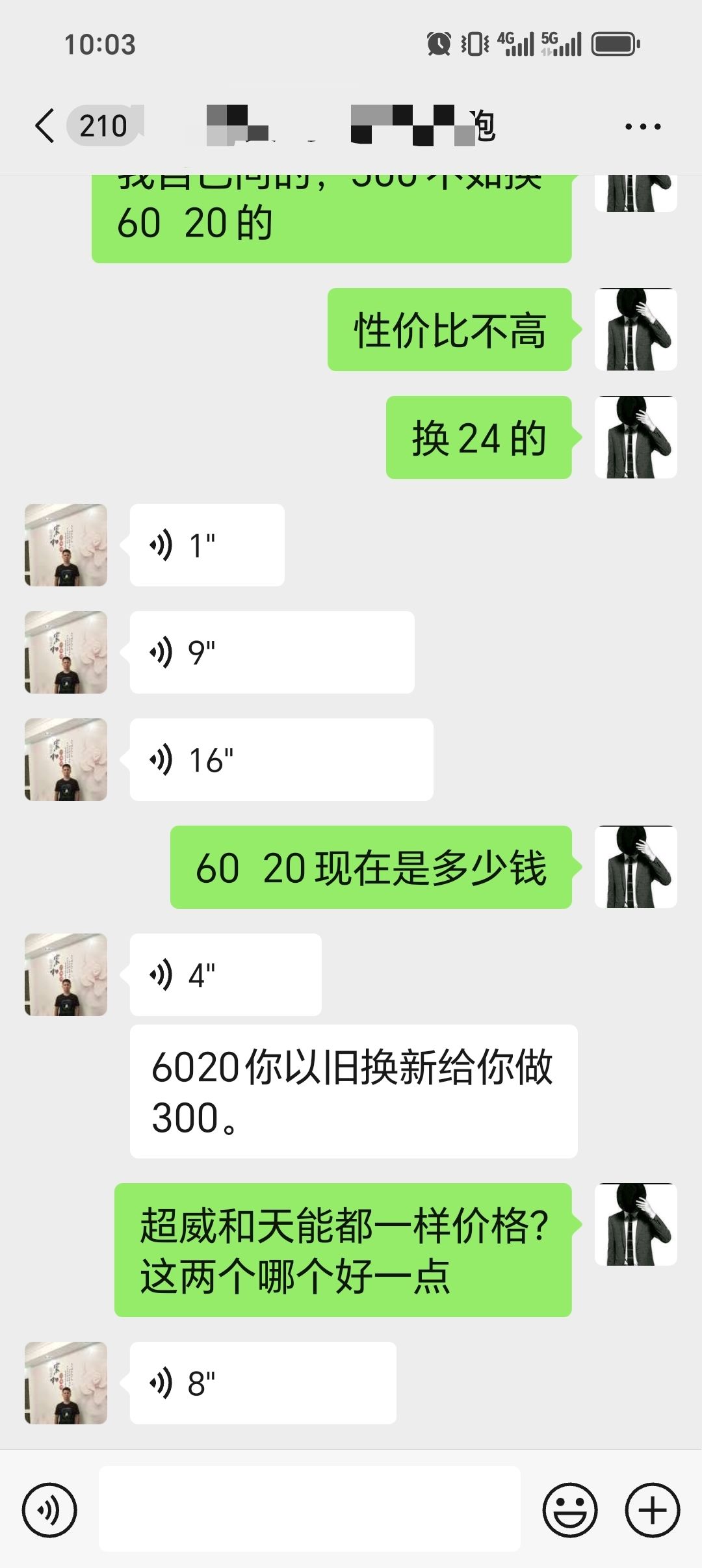Screen dimensions: 702x1568
Task: Open the chat info overflow menu
Action: tap(642, 126)
